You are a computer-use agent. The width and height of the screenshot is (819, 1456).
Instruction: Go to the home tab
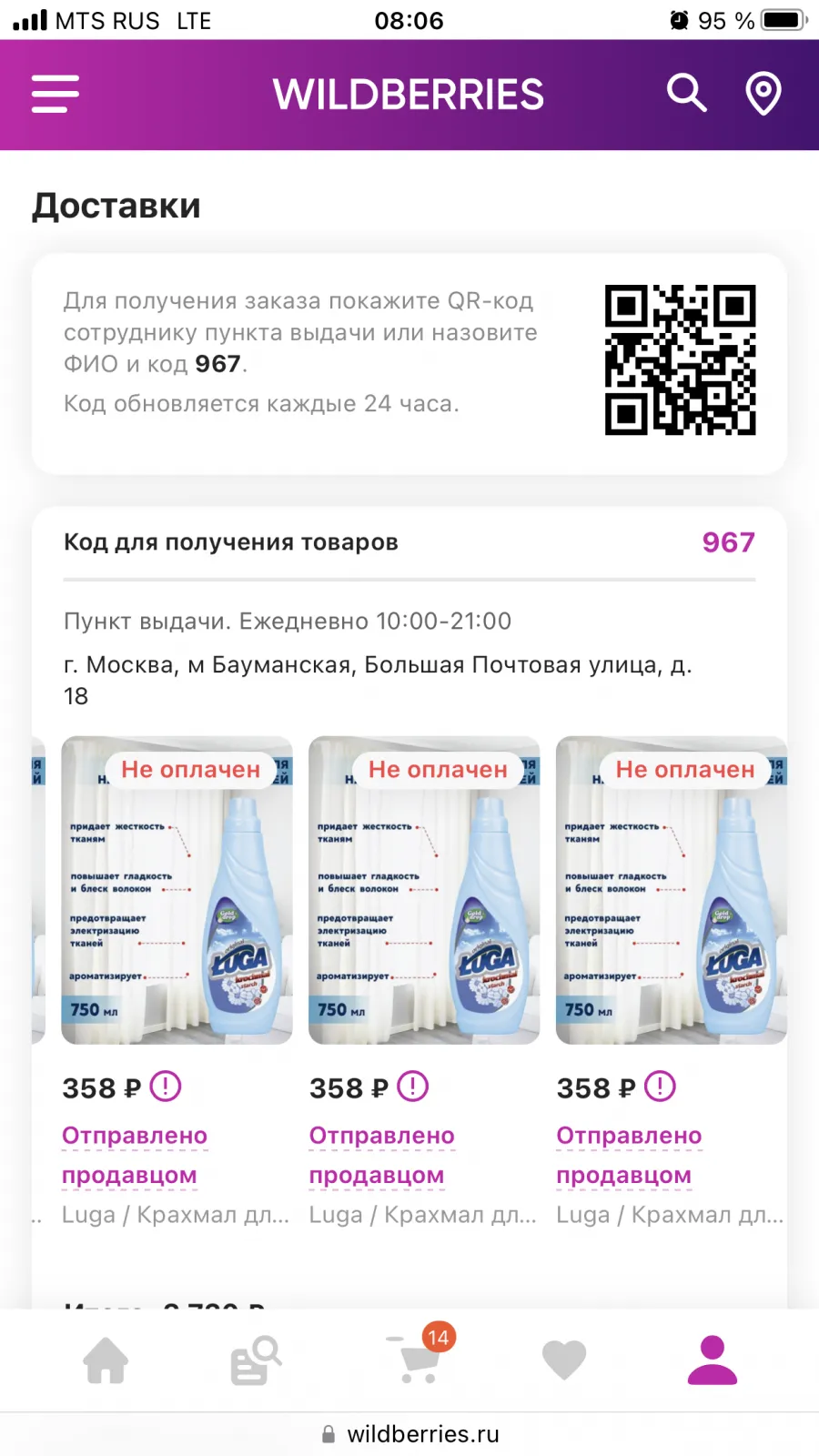pyautogui.click(x=106, y=1360)
